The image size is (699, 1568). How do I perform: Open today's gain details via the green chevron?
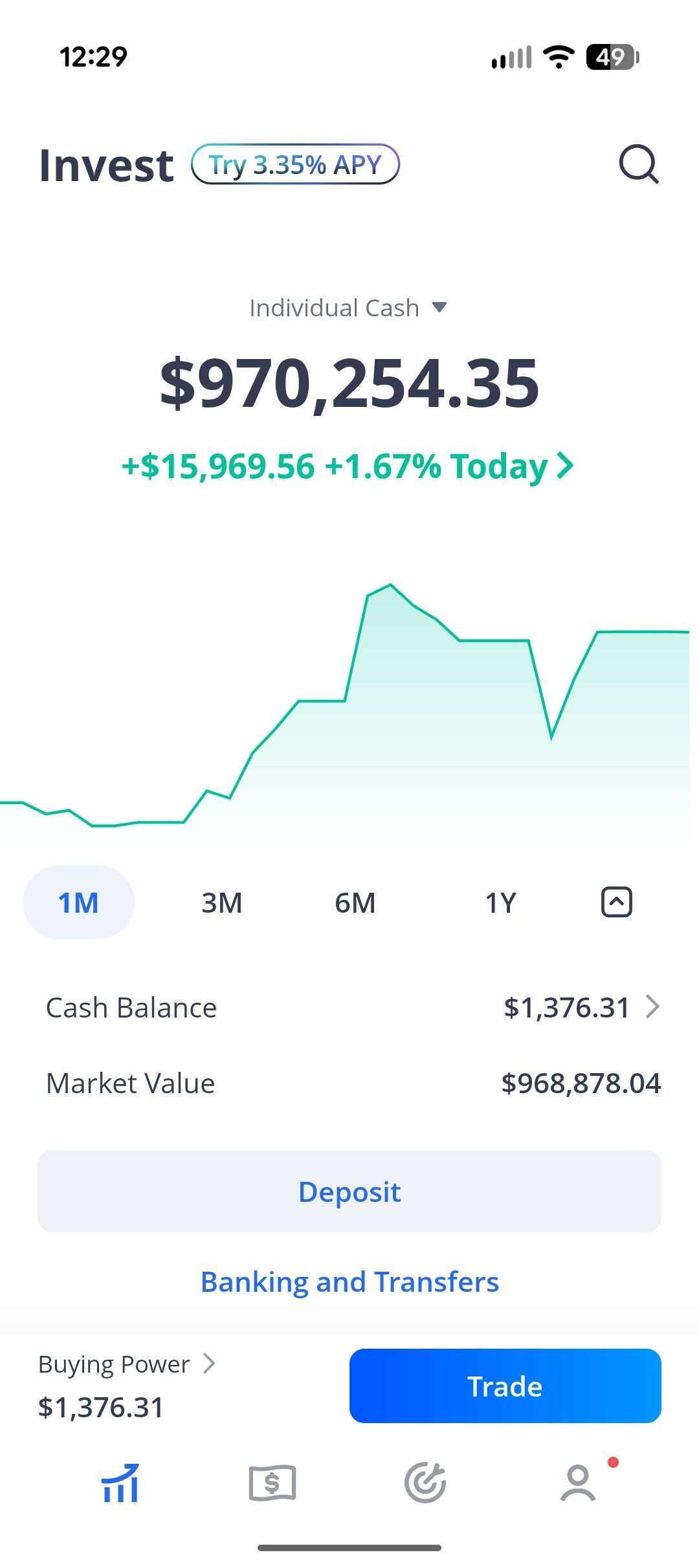tap(564, 465)
